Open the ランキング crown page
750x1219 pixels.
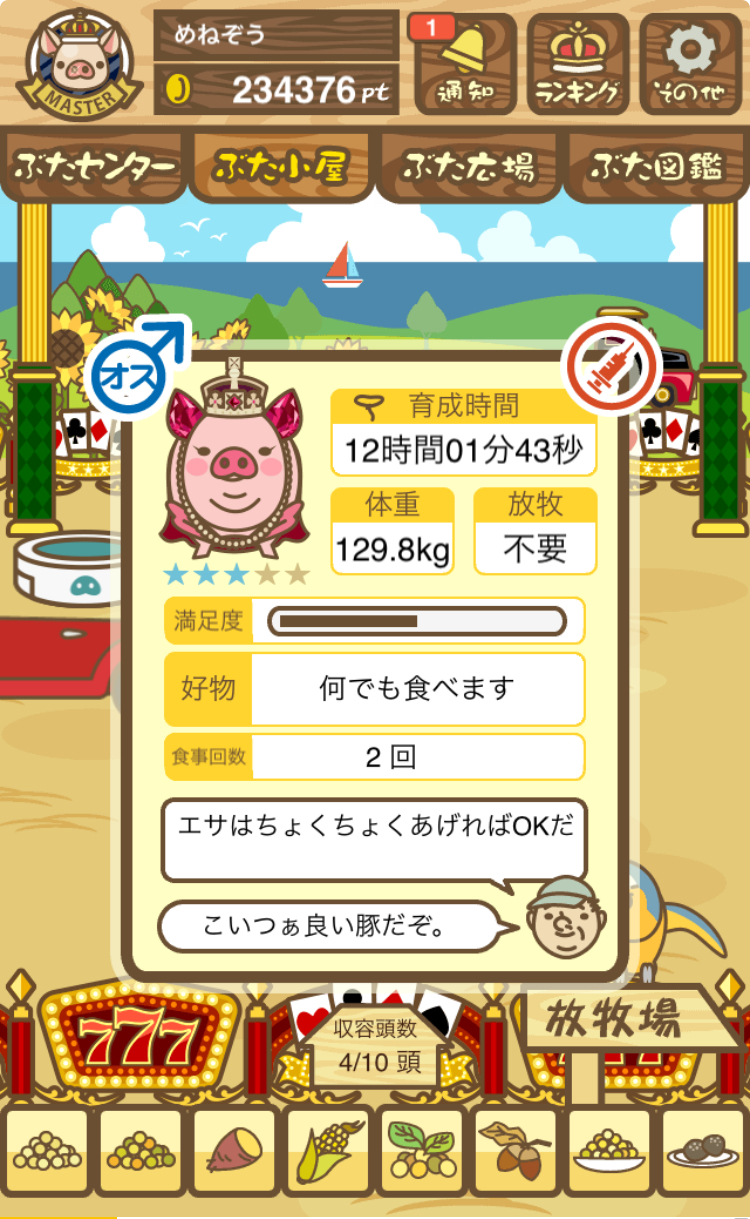[x=579, y=64]
